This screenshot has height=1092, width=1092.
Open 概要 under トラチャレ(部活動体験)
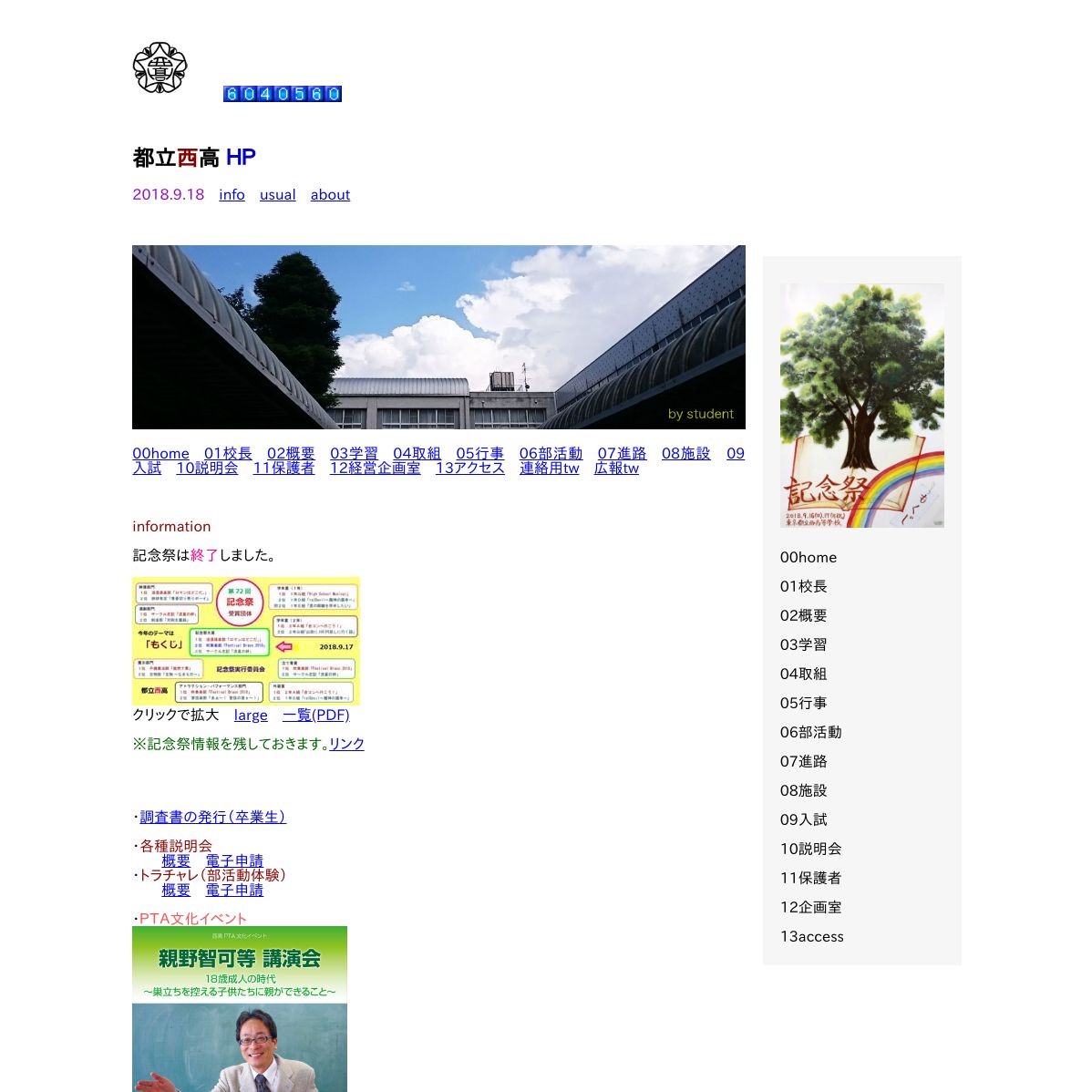click(x=176, y=890)
